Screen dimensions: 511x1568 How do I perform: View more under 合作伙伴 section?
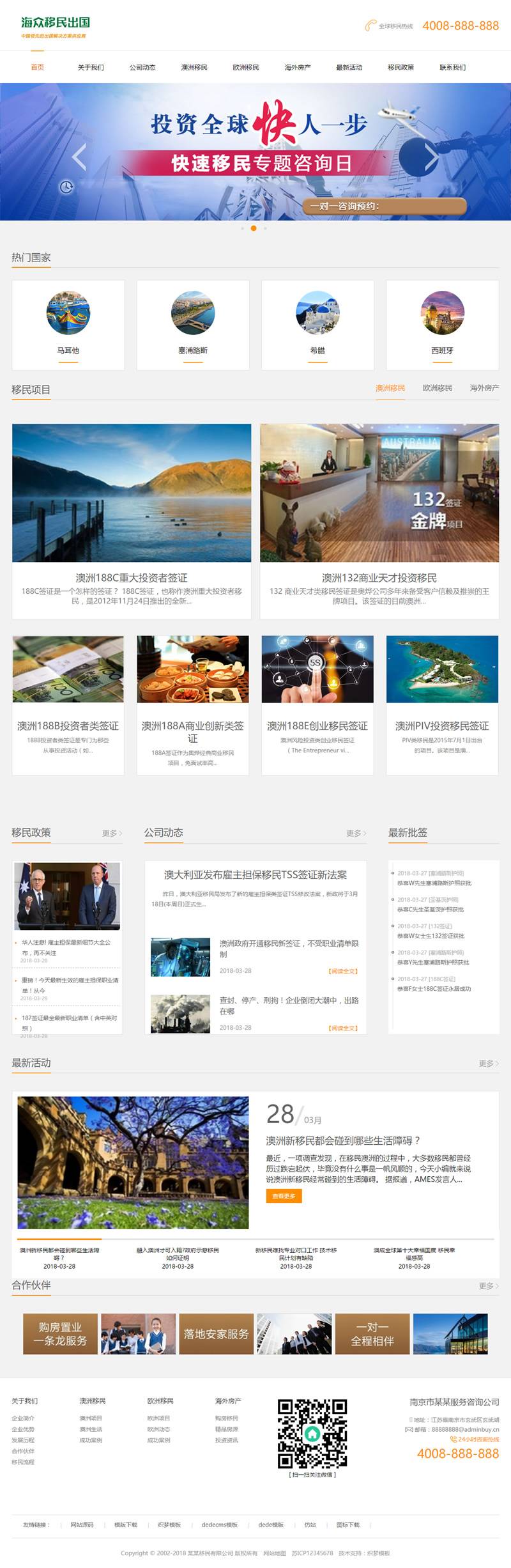click(488, 1285)
